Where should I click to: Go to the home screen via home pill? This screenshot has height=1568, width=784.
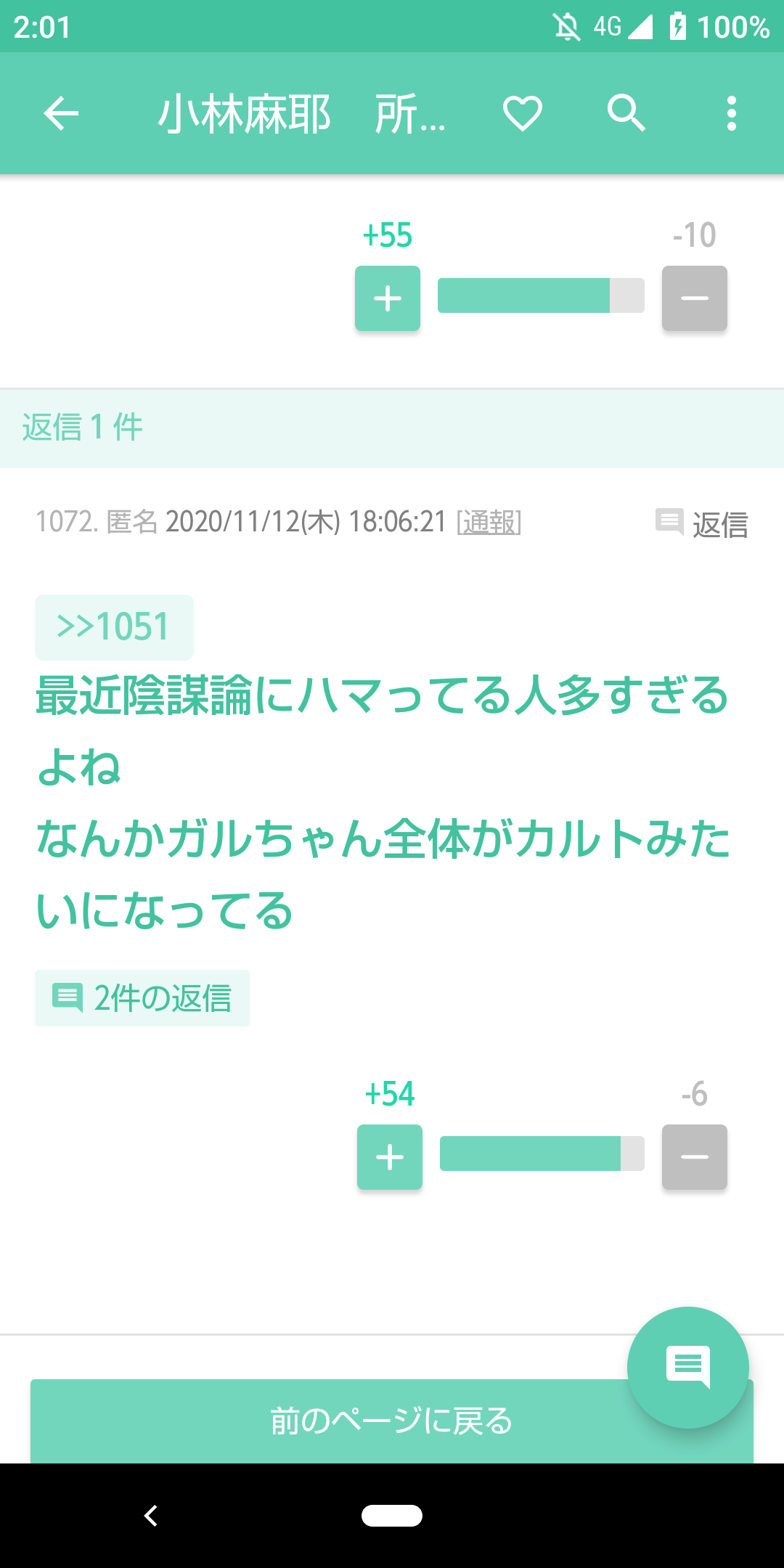(x=392, y=1516)
